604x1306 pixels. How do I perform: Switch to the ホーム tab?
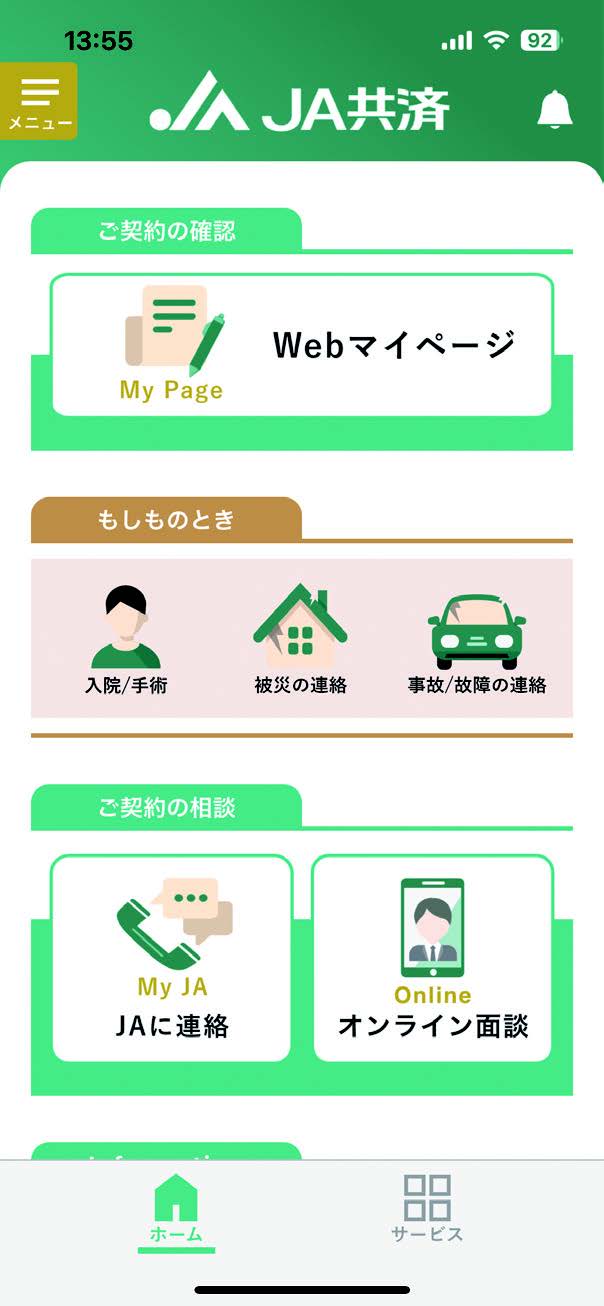tap(176, 1210)
